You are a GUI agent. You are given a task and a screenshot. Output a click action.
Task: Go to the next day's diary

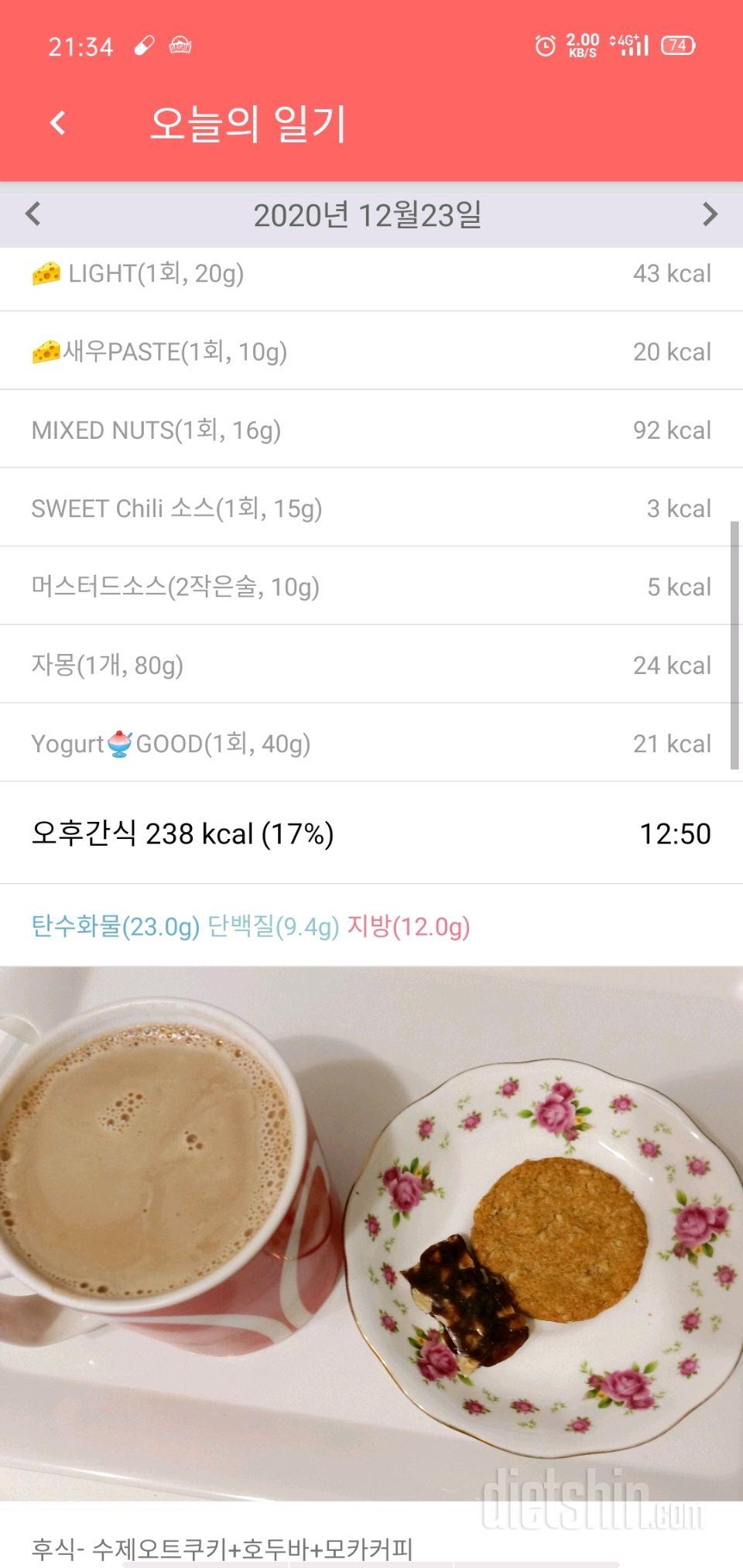pyautogui.click(x=710, y=214)
